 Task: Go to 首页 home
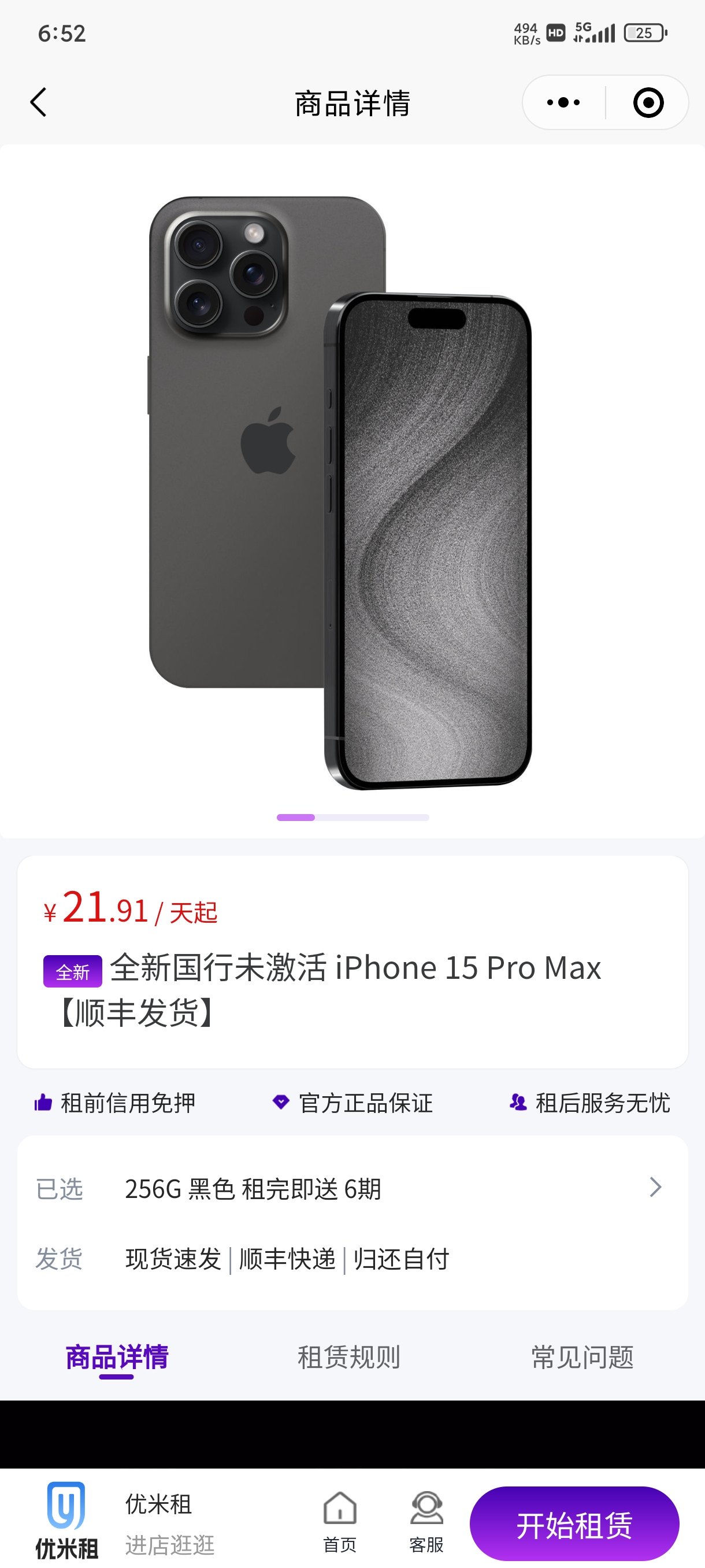[x=339, y=1522]
